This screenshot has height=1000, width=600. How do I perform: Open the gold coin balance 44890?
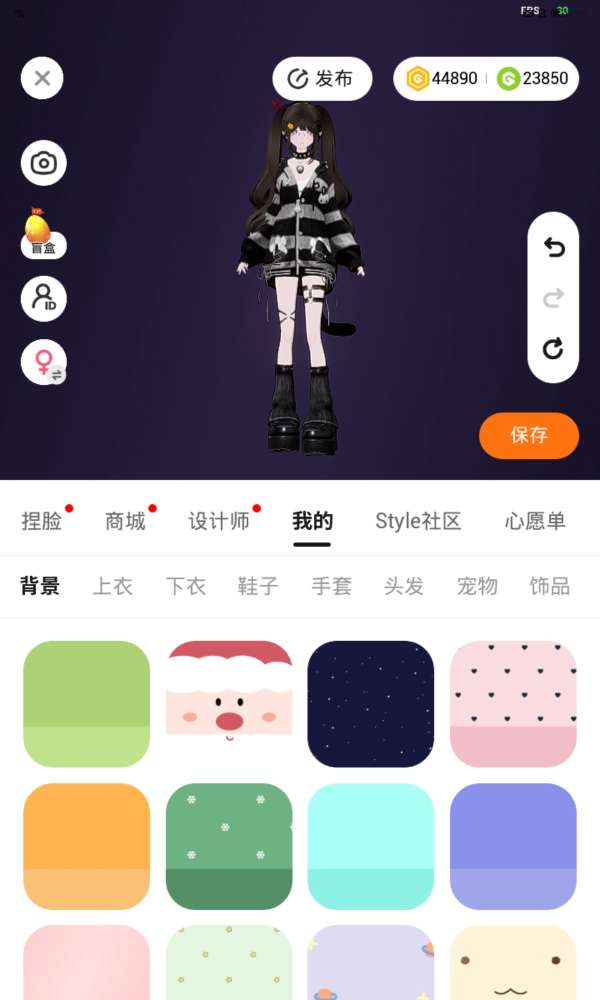[441, 79]
